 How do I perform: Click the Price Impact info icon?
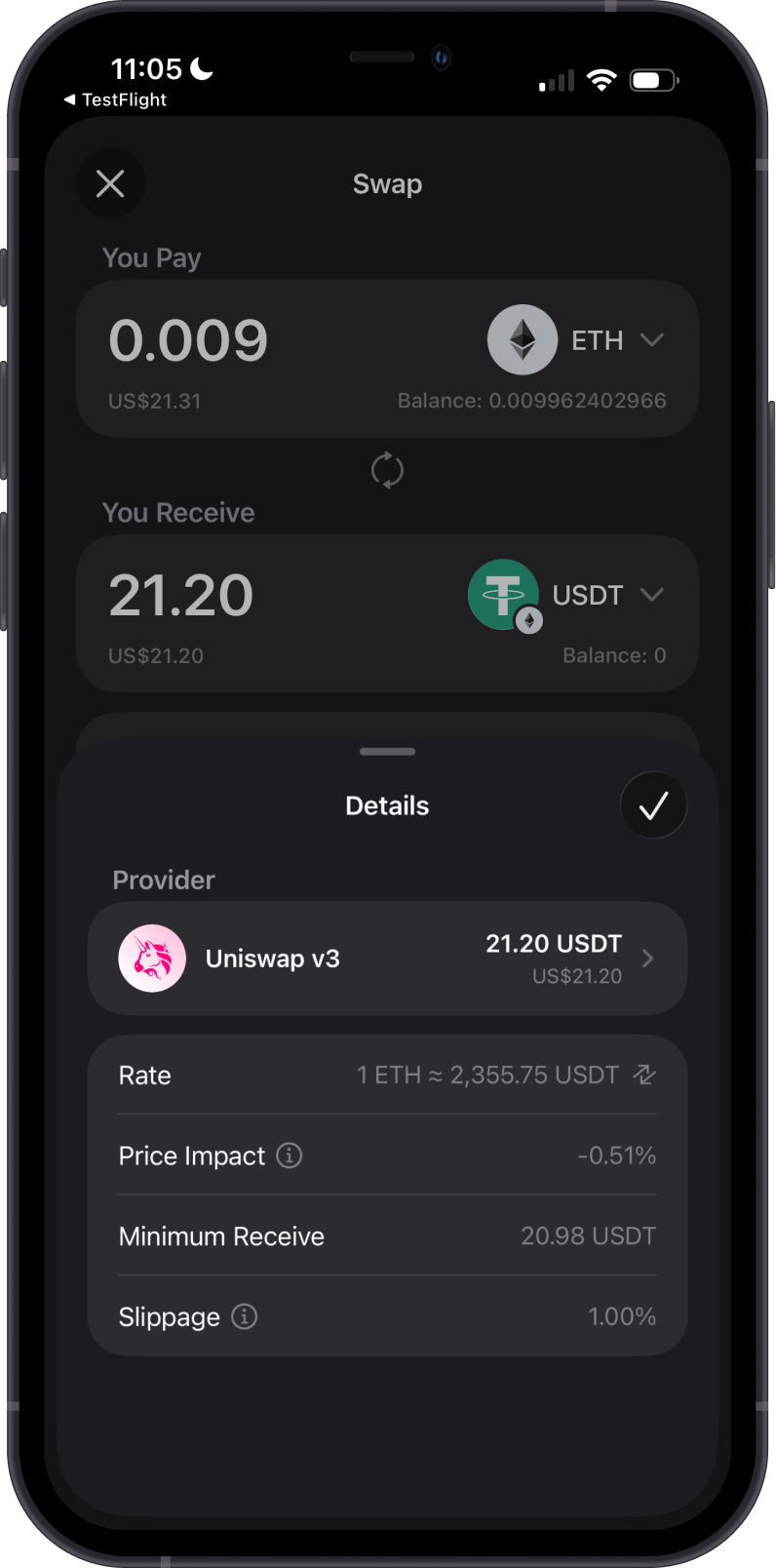289,1156
